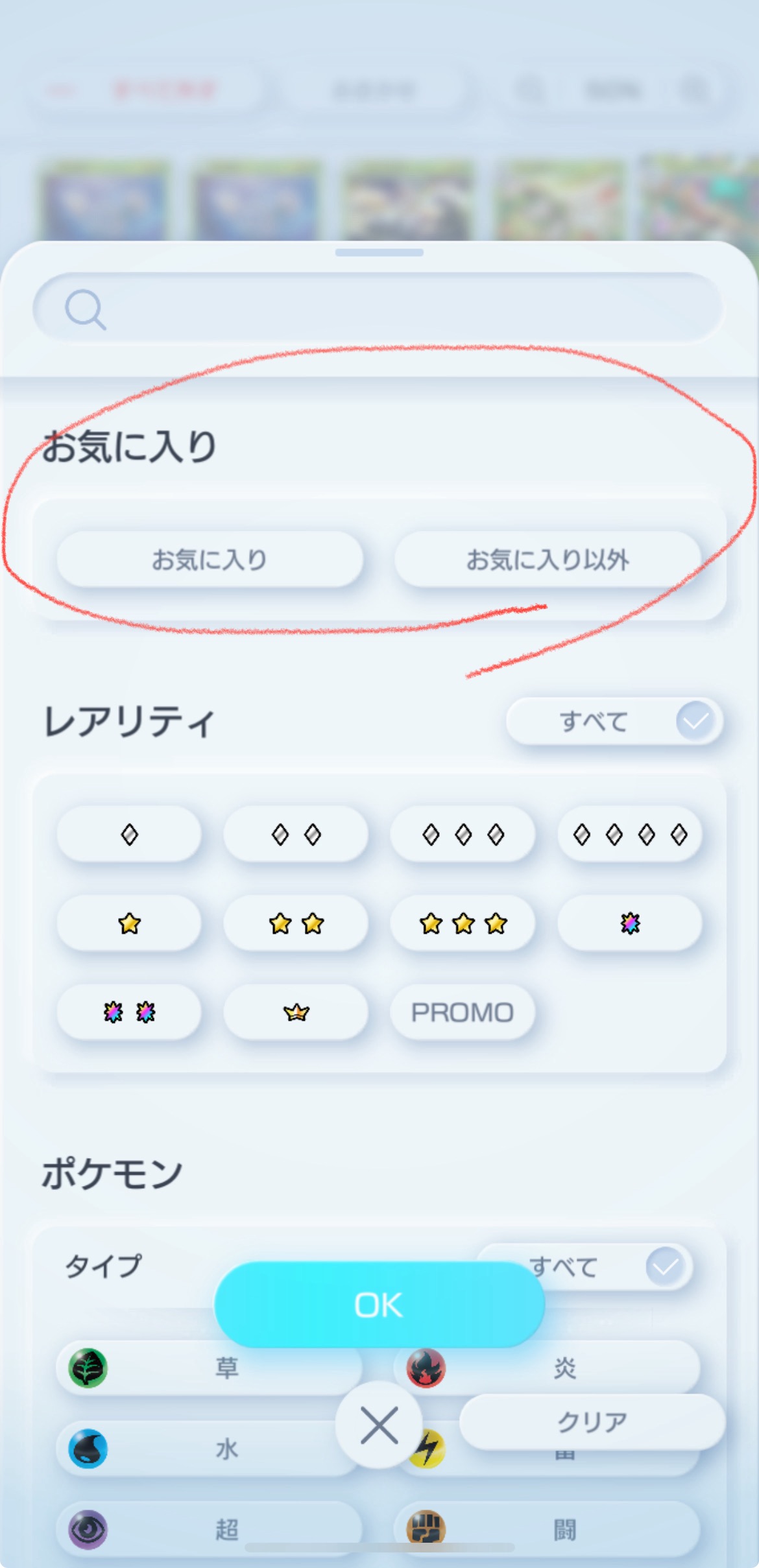This screenshot has width=759, height=1568.
Task: Select the 超 type filter
Action: [x=209, y=1529]
